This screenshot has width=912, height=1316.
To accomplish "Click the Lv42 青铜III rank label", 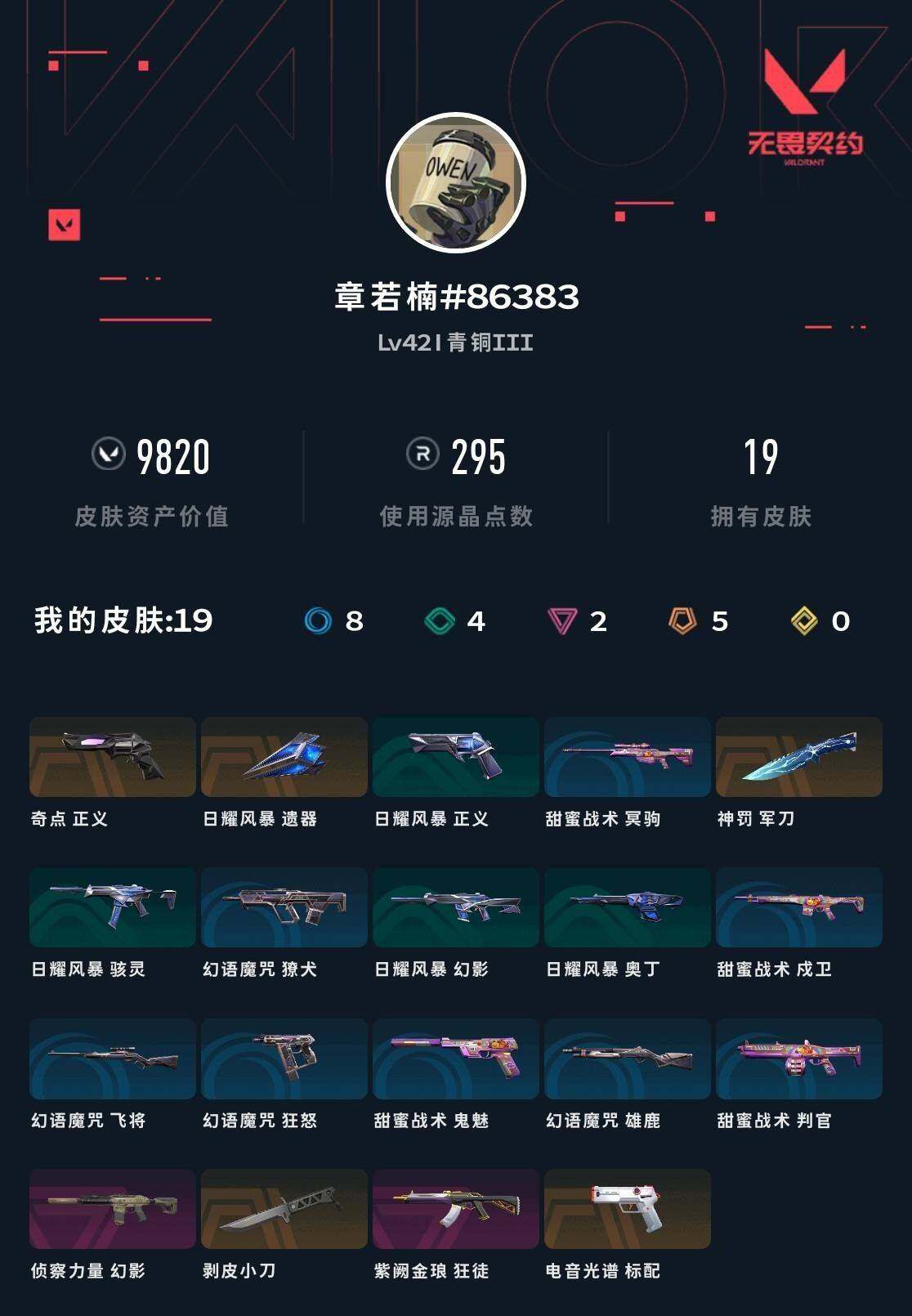I will (456, 343).
